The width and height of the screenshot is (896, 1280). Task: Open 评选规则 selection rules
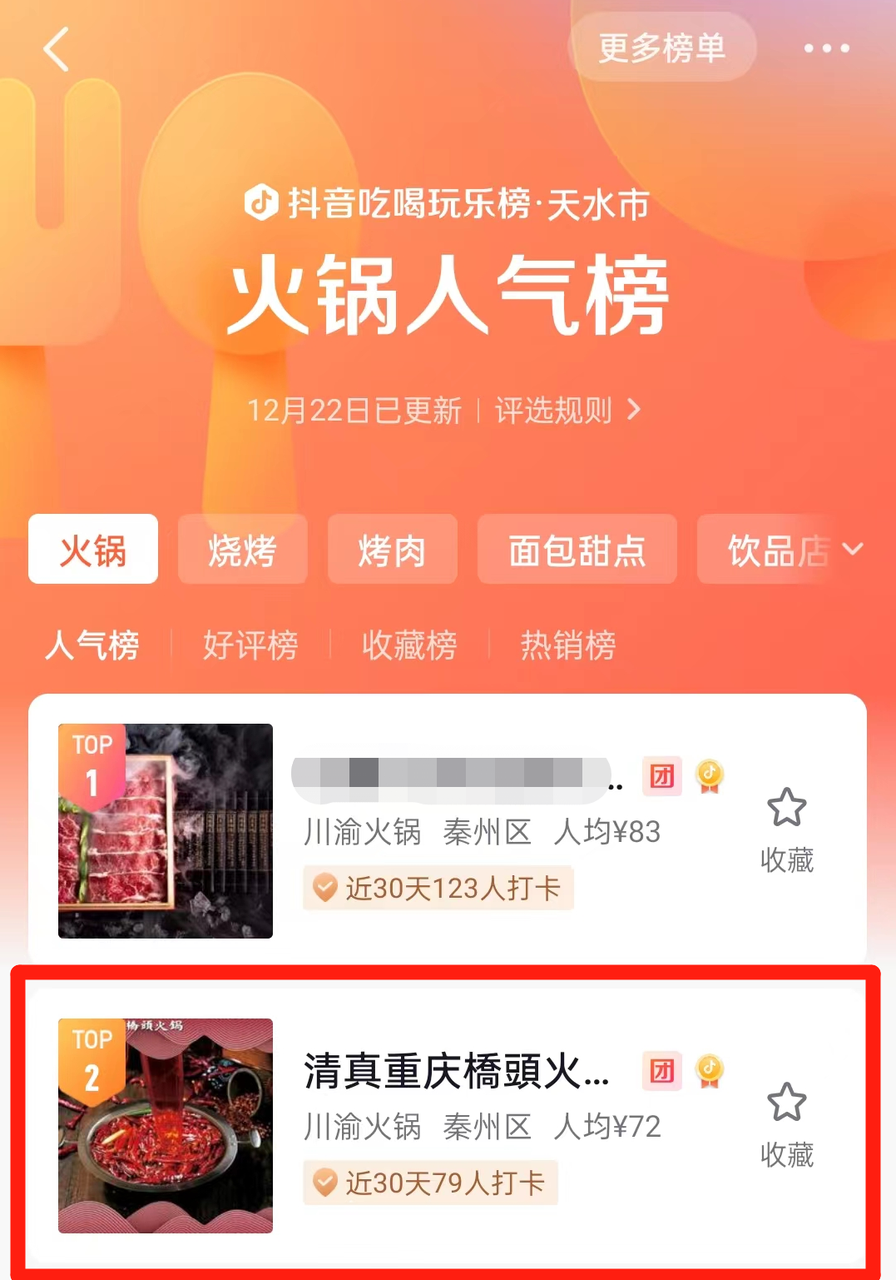click(x=567, y=410)
